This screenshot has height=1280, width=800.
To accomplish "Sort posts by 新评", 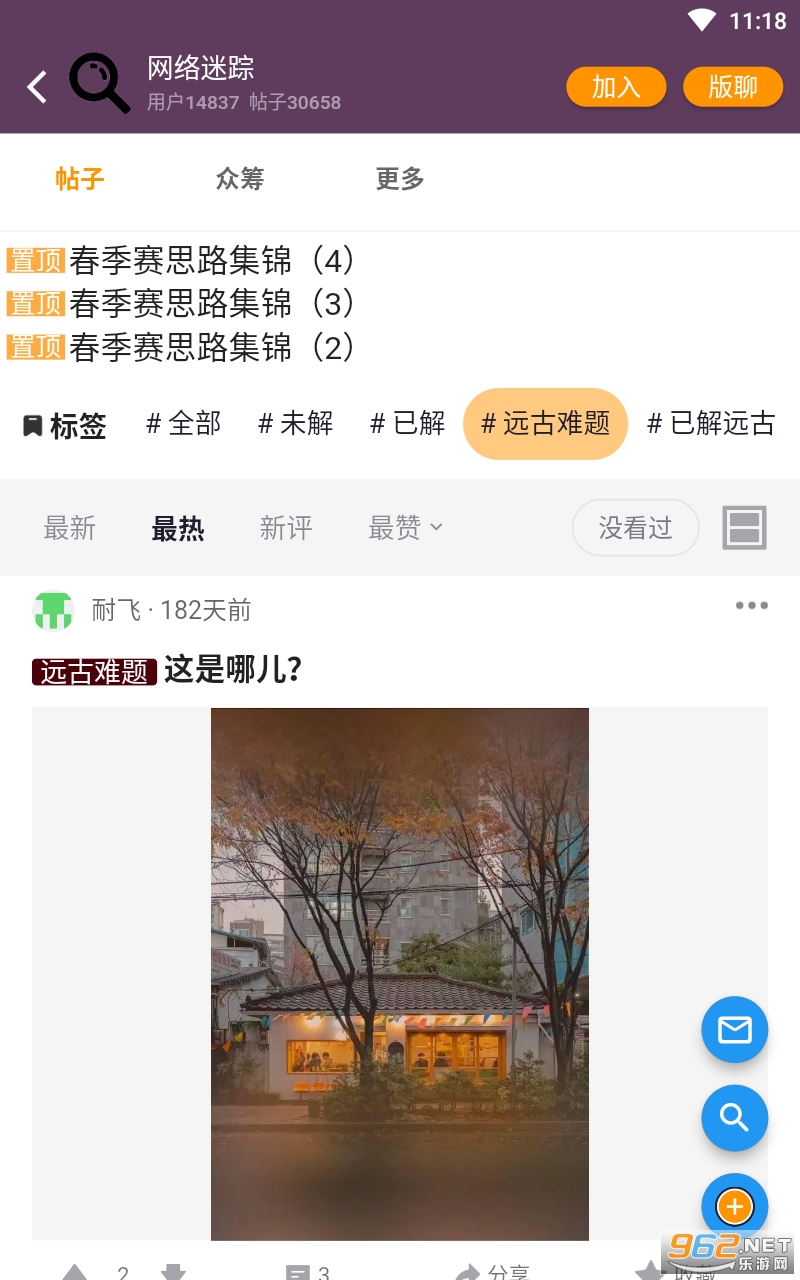I will click(x=286, y=528).
